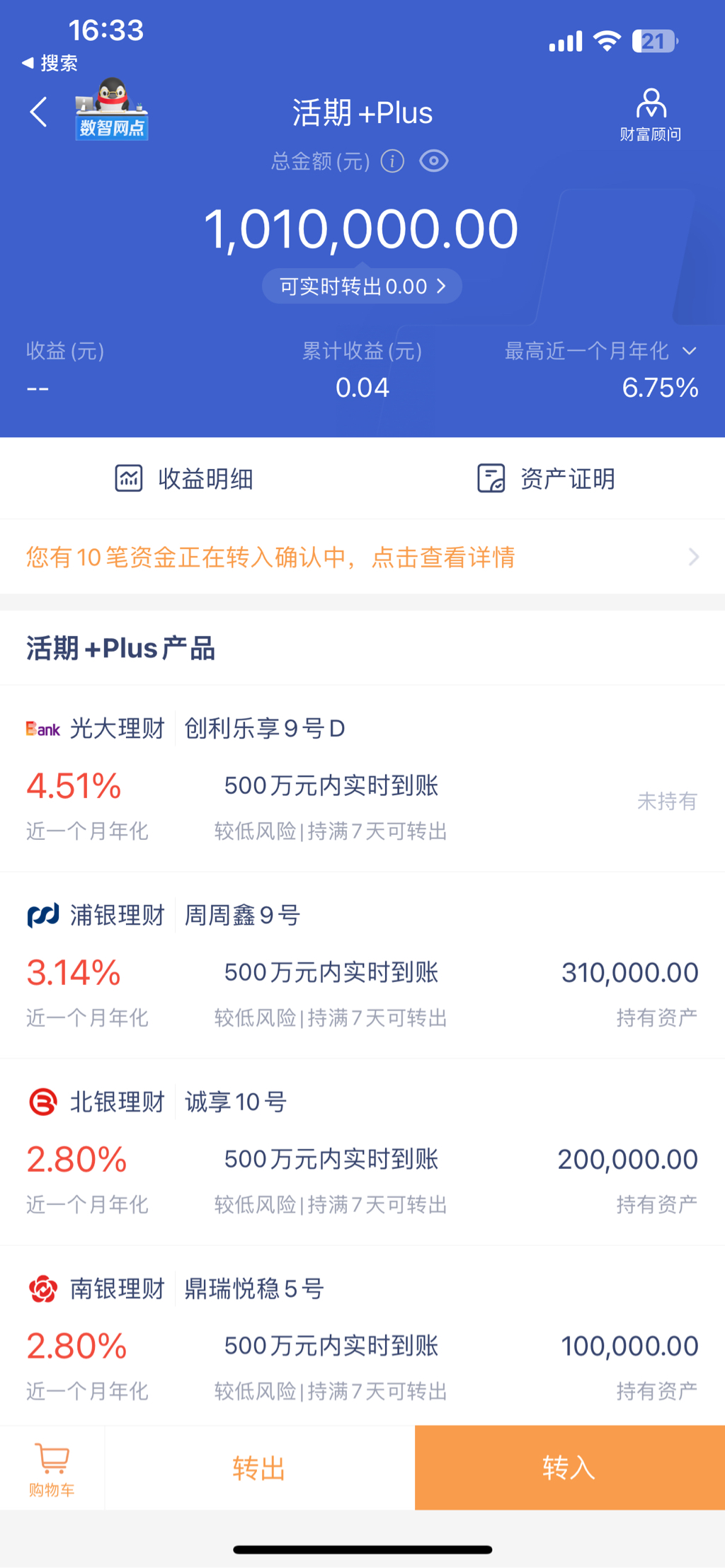Go back using the top-left arrow
The width and height of the screenshot is (725, 1568).
[39, 113]
